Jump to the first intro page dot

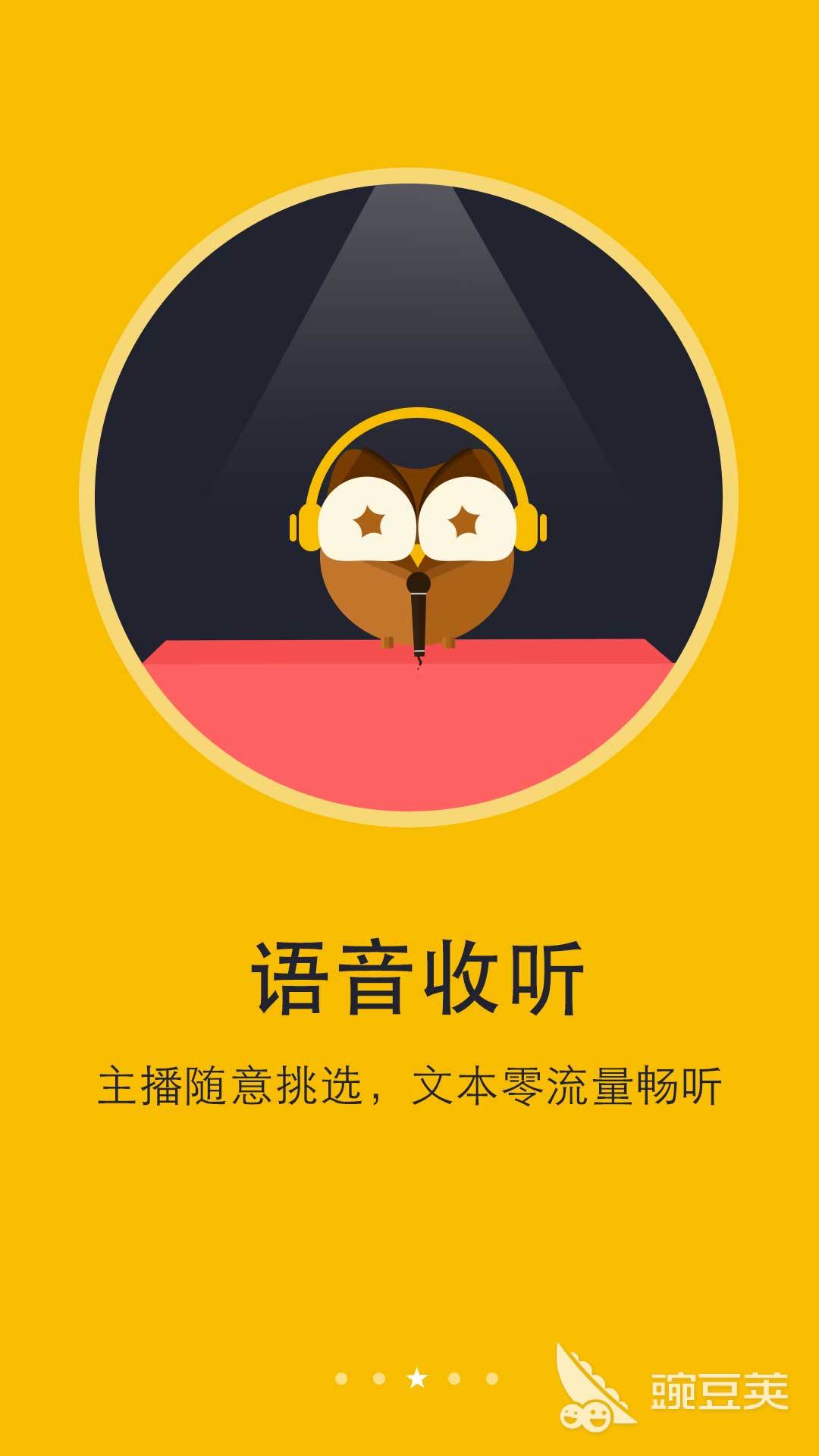[x=341, y=1378]
